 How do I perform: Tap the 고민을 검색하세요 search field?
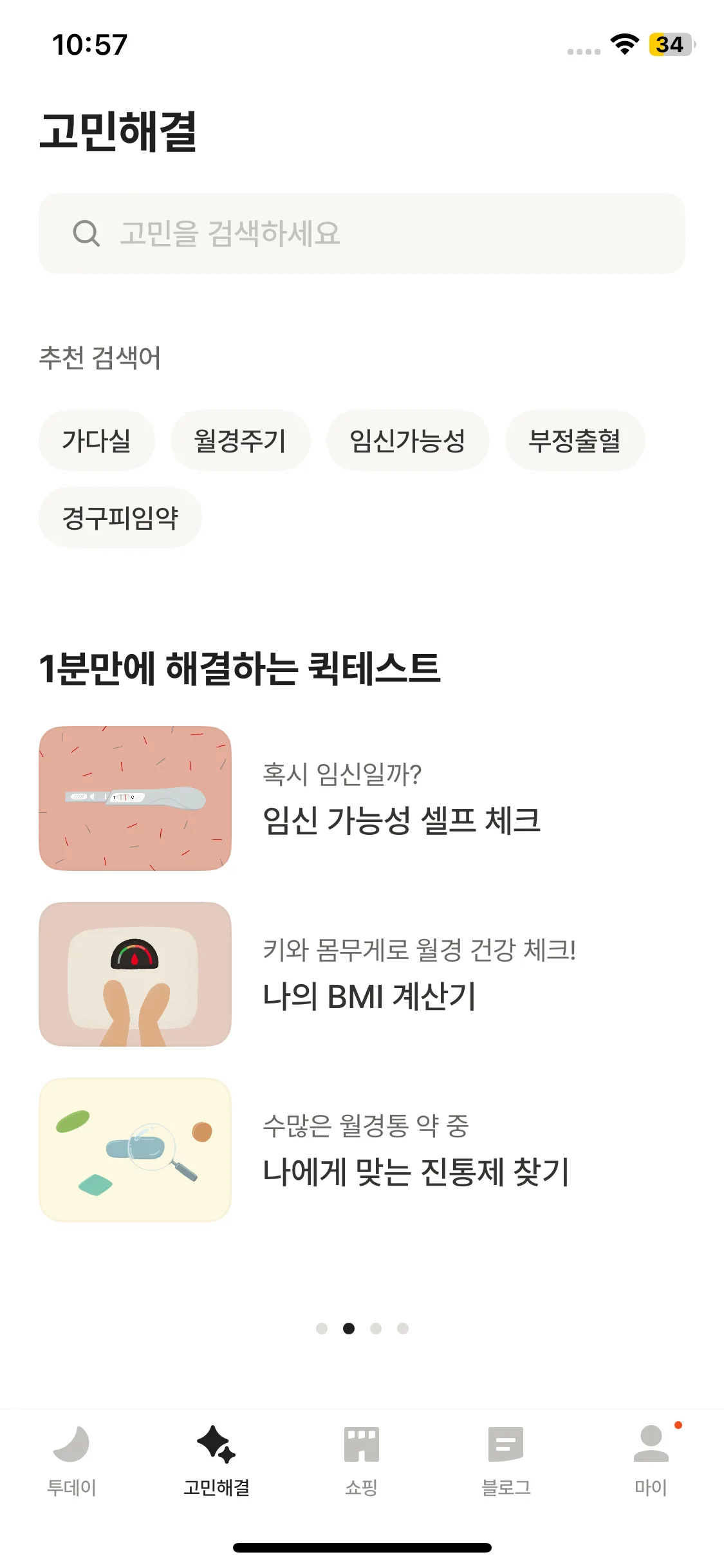362,234
